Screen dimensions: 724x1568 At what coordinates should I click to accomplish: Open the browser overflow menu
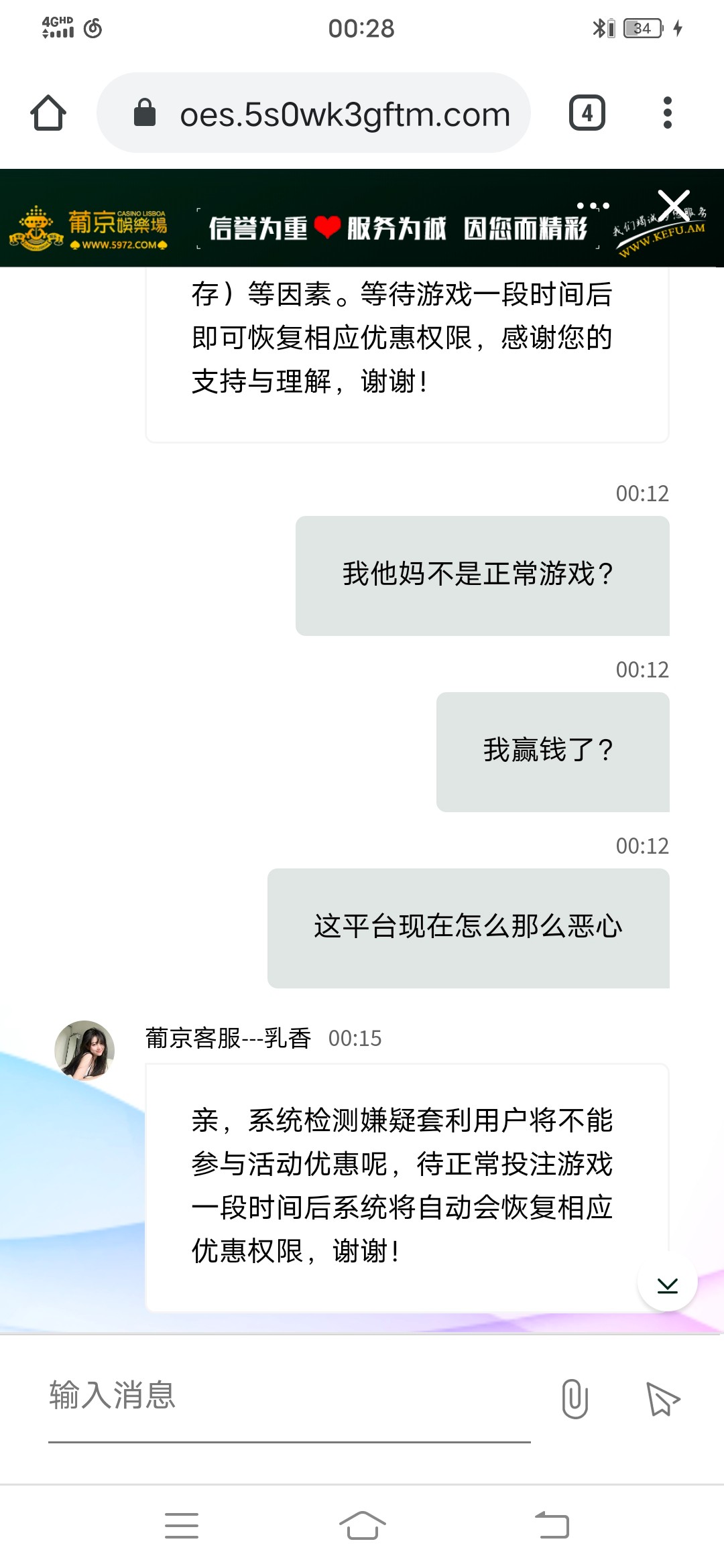pos(666,113)
